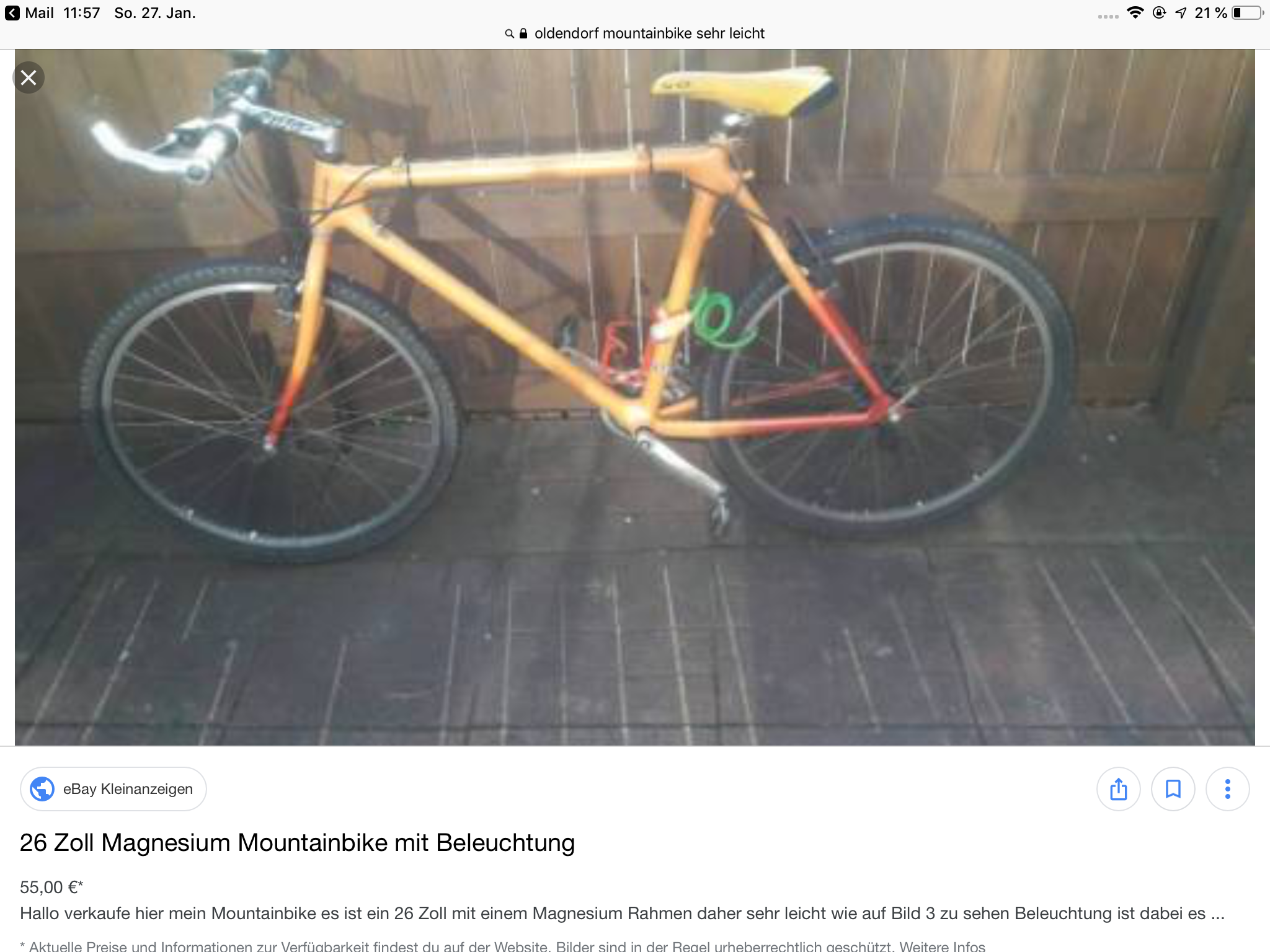The height and width of the screenshot is (952, 1270).
Task: Open the orange mountainbike photo
Action: [x=635, y=397]
